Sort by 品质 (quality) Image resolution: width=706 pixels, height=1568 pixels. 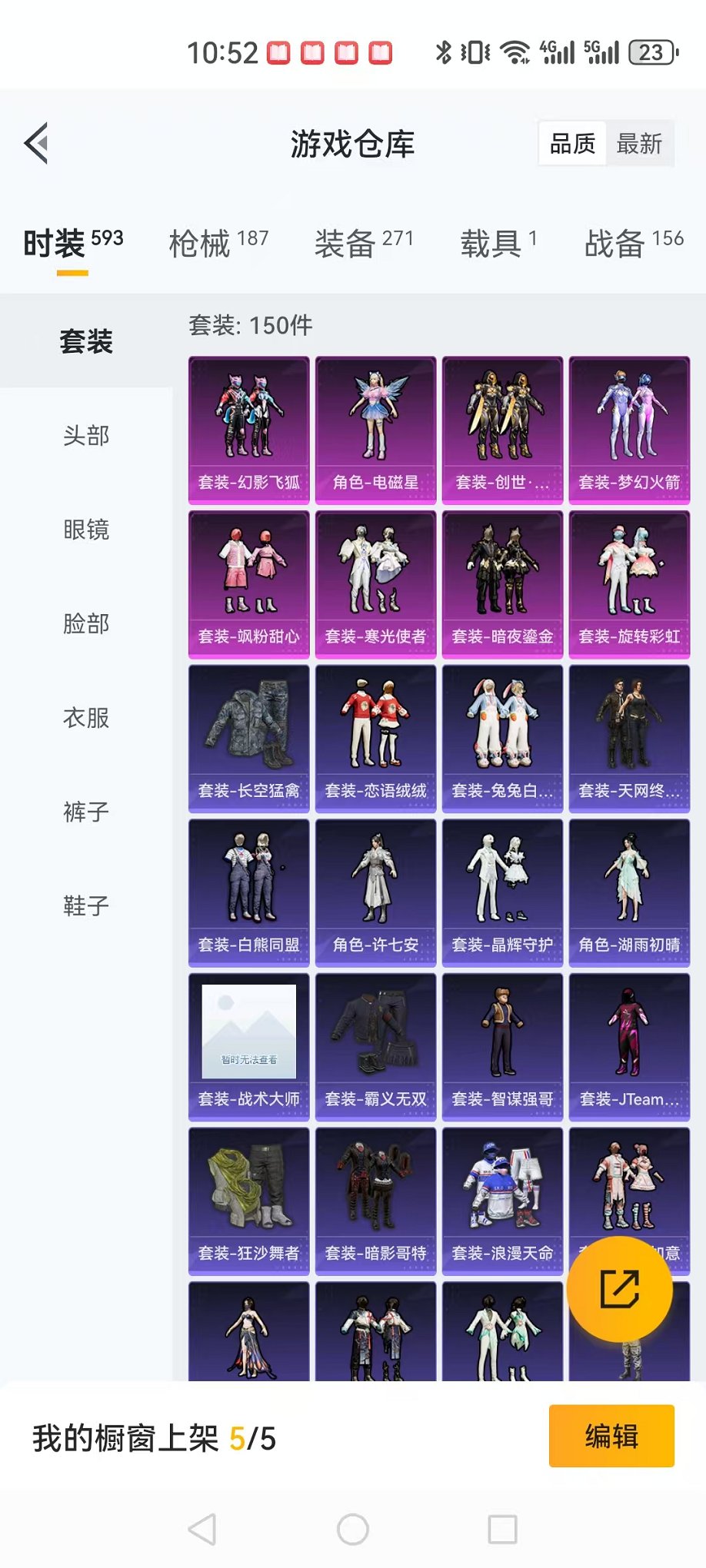coord(572,144)
